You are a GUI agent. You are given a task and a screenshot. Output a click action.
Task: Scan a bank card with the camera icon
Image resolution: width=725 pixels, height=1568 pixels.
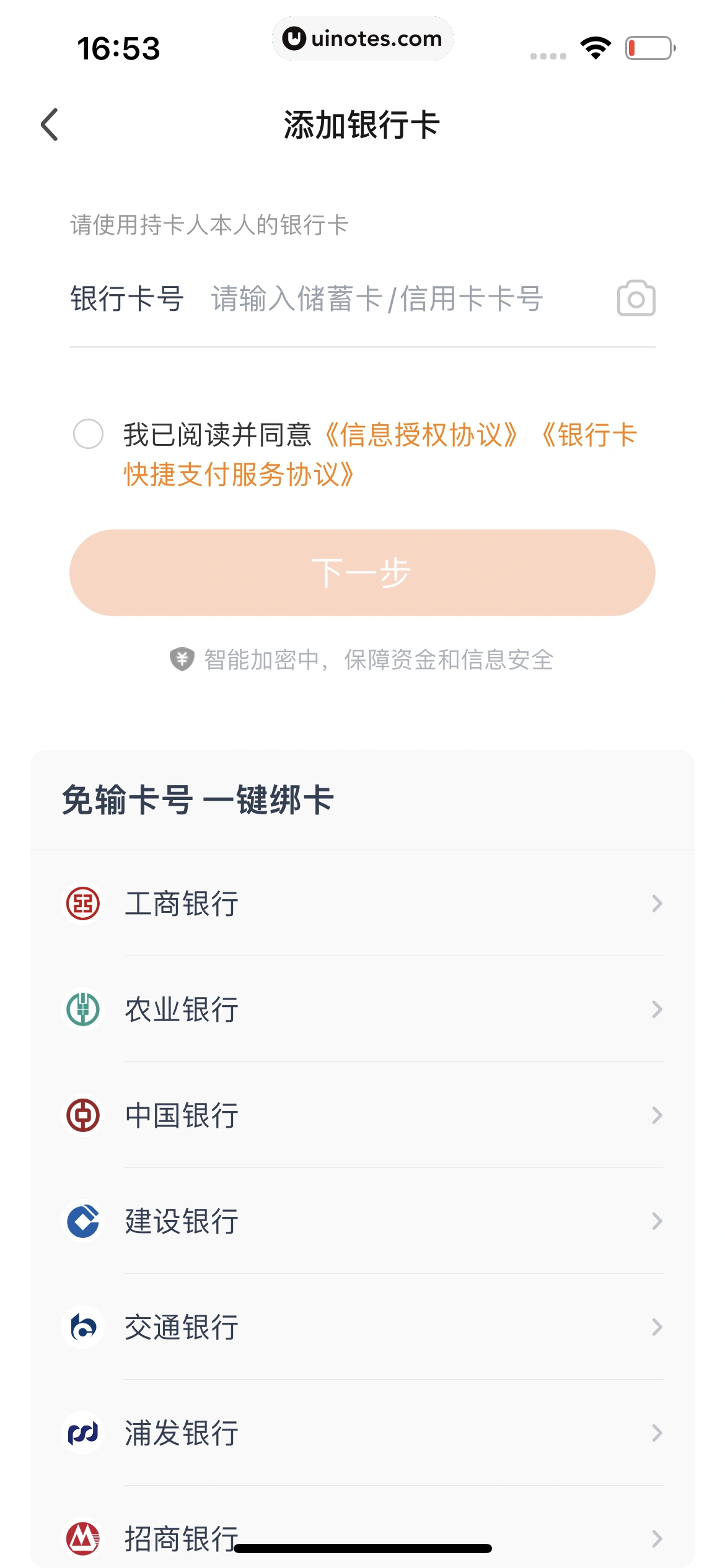pyautogui.click(x=636, y=298)
